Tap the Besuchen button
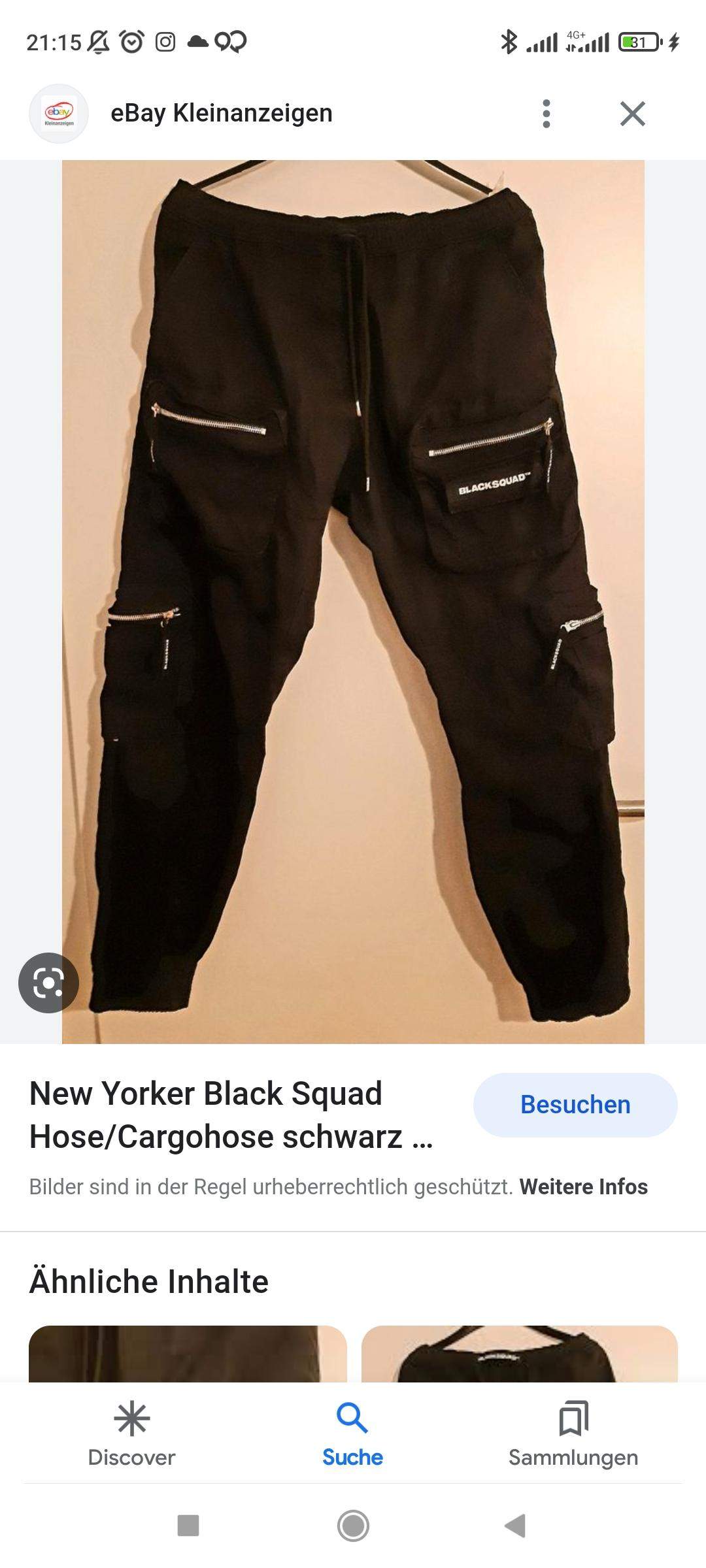 [x=575, y=1105]
